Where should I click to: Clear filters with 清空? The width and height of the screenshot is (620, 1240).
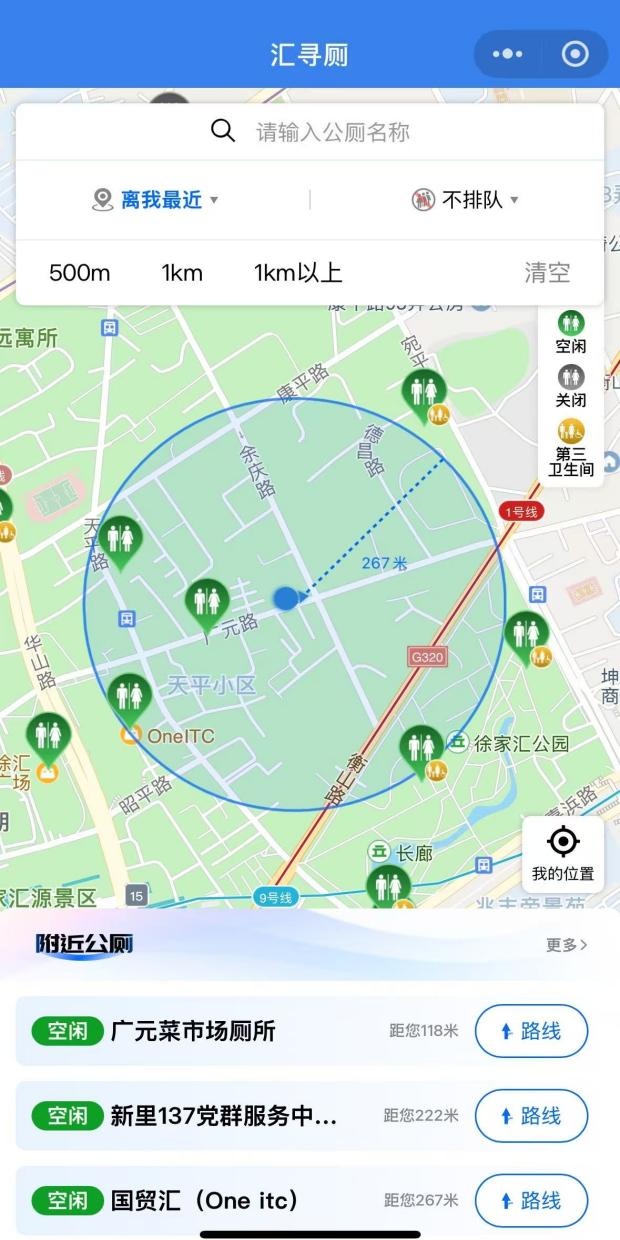(x=547, y=273)
